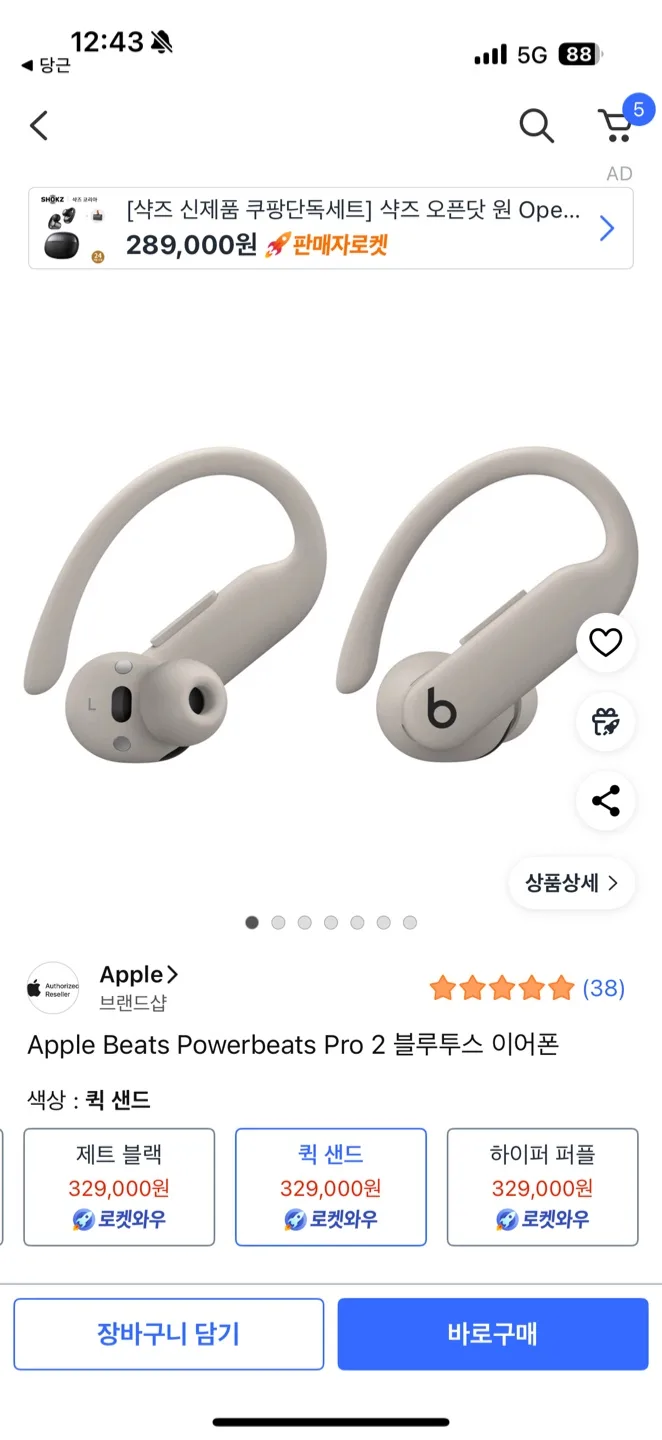The width and height of the screenshot is (662, 1440).
Task: Open 상품상세 product details
Action: tap(571, 883)
